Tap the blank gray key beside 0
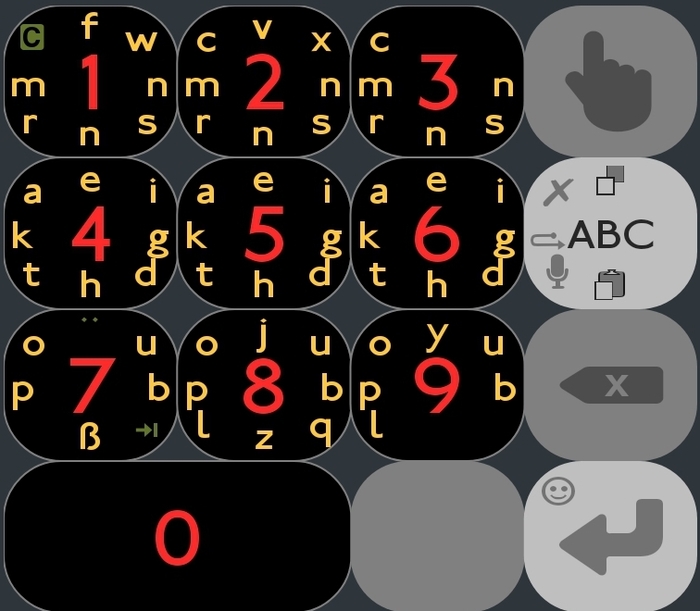700x611 pixels. coord(437,537)
